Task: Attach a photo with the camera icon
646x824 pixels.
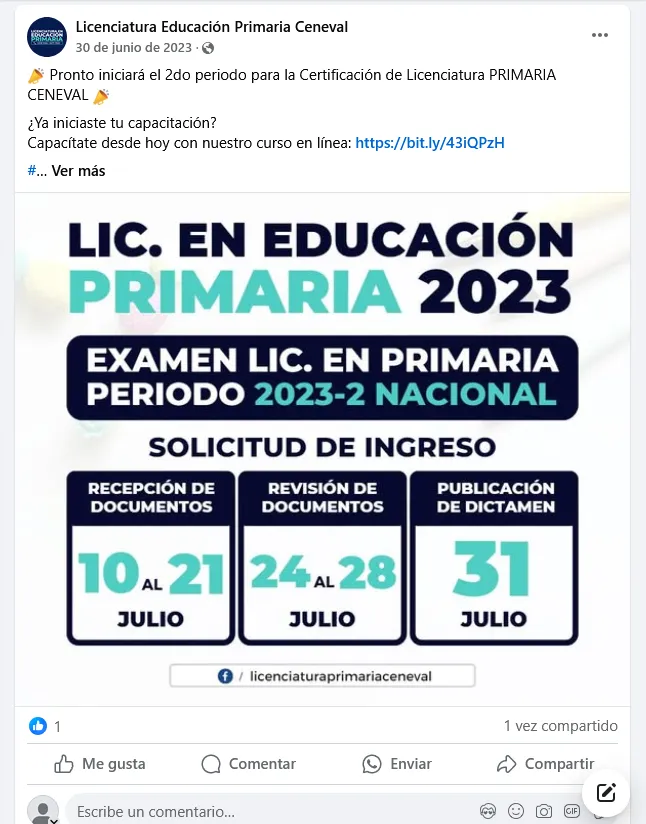Action: pyautogui.click(x=544, y=811)
